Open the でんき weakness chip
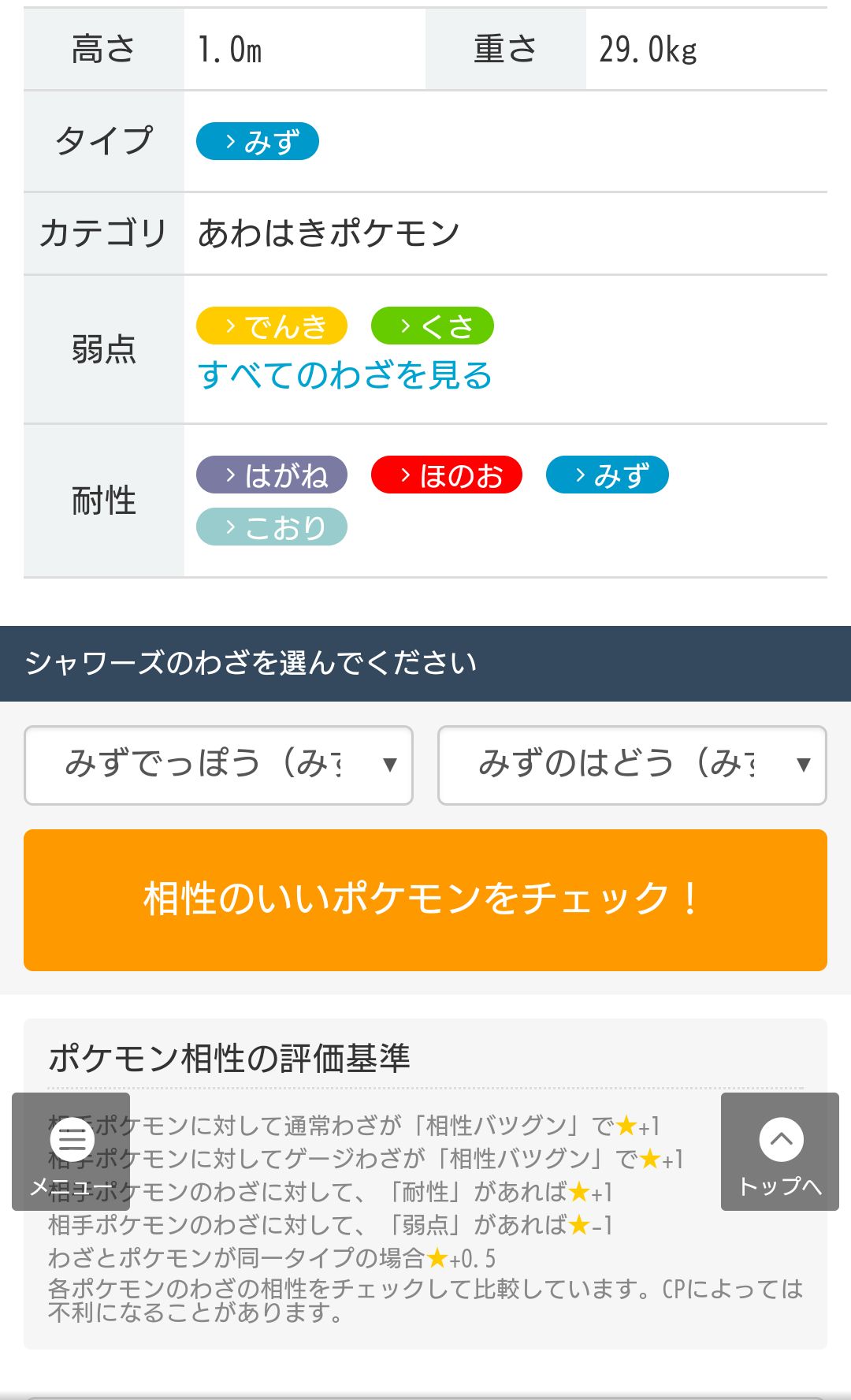851x1400 pixels. [x=272, y=326]
